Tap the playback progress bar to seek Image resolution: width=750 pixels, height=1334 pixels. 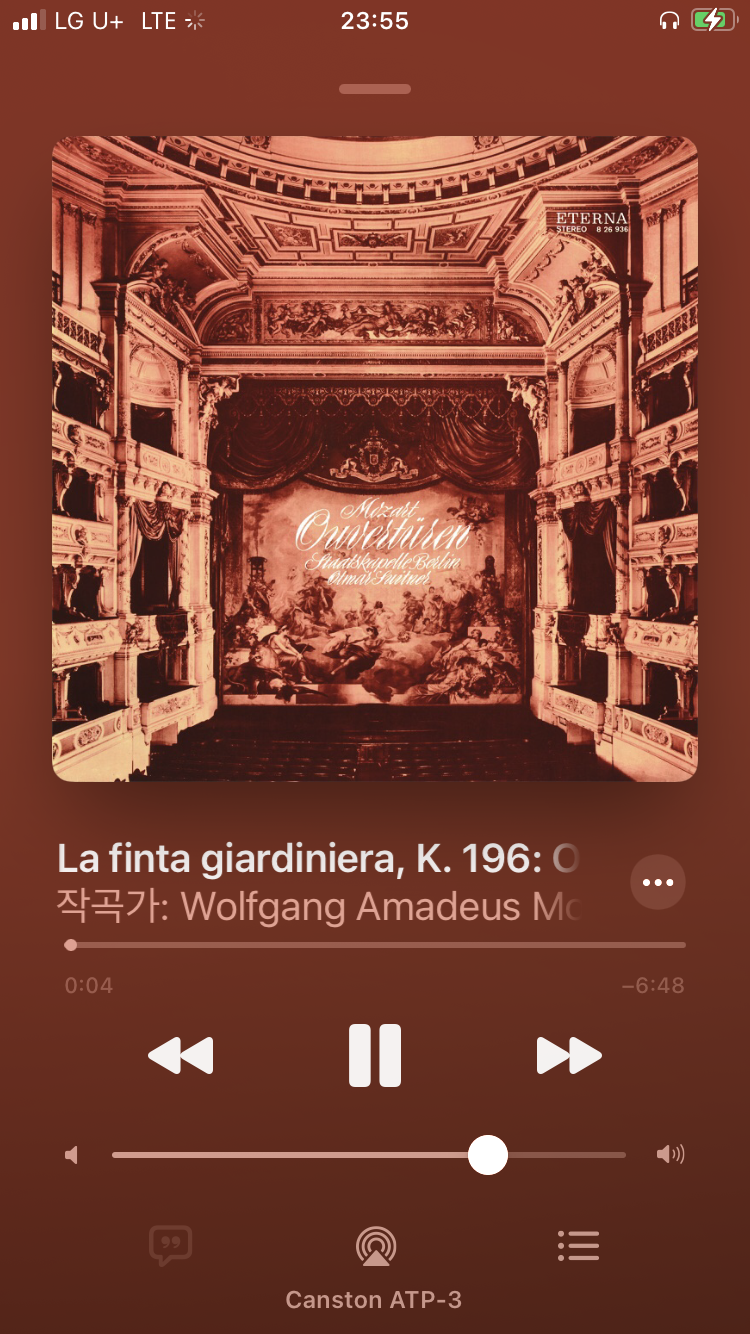[x=375, y=945]
